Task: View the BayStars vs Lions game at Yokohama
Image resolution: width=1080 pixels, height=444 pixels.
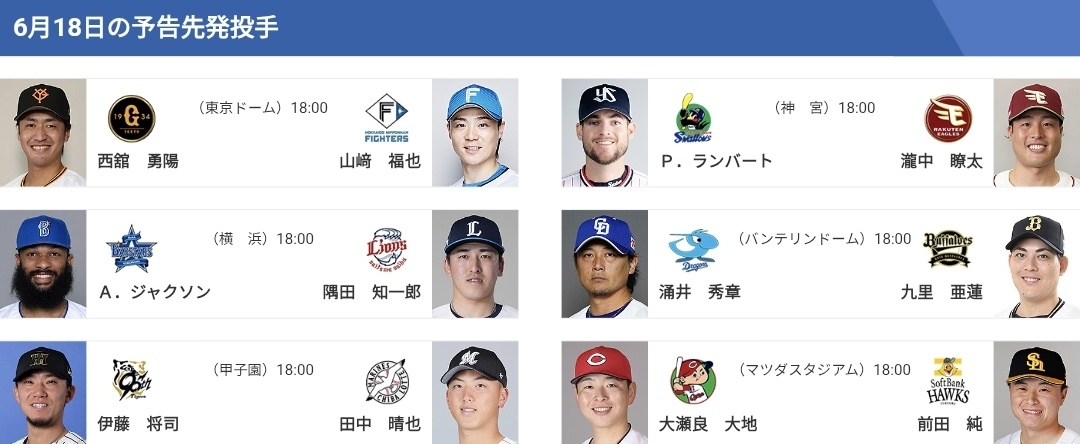Action: click(259, 264)
